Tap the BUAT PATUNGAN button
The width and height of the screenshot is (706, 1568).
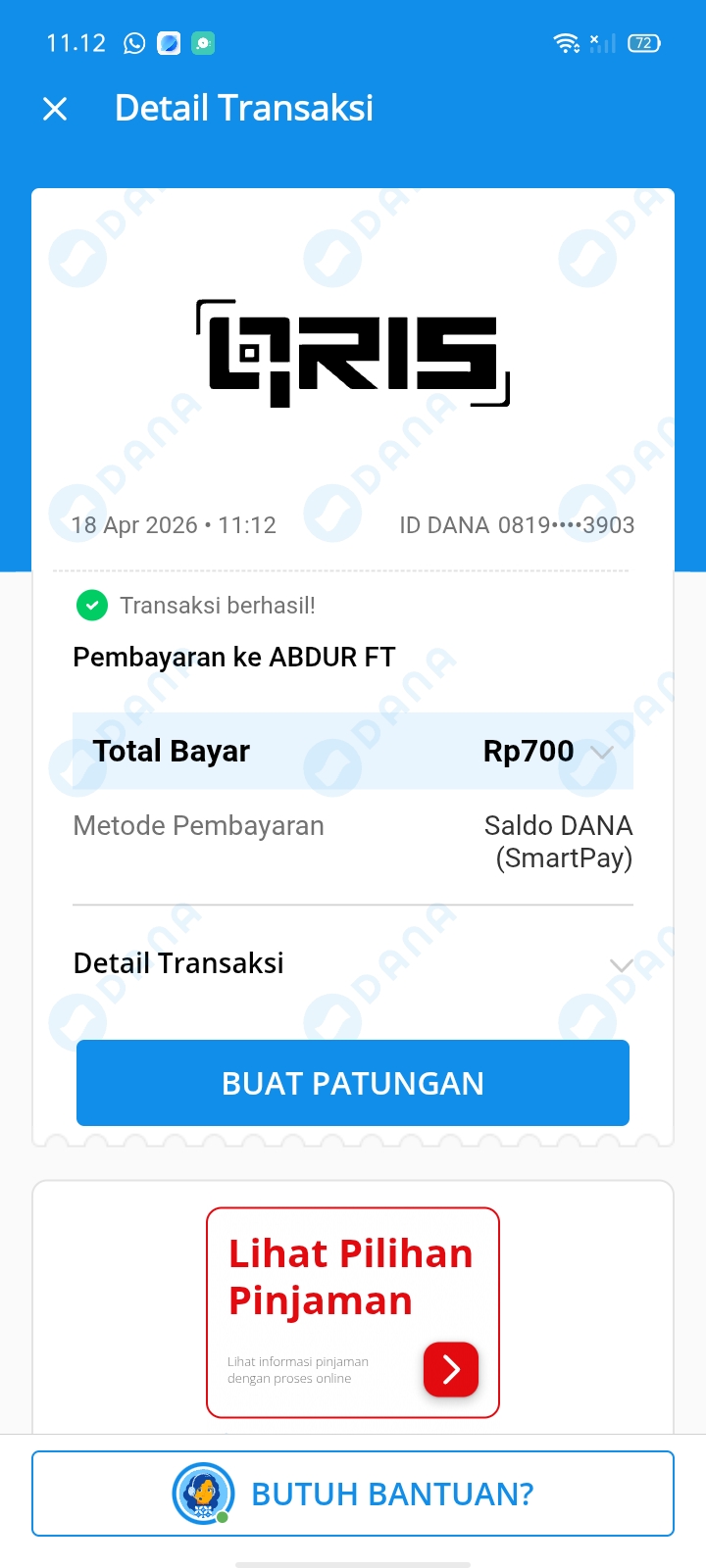pyautogui.click(x=353, y=1083)
